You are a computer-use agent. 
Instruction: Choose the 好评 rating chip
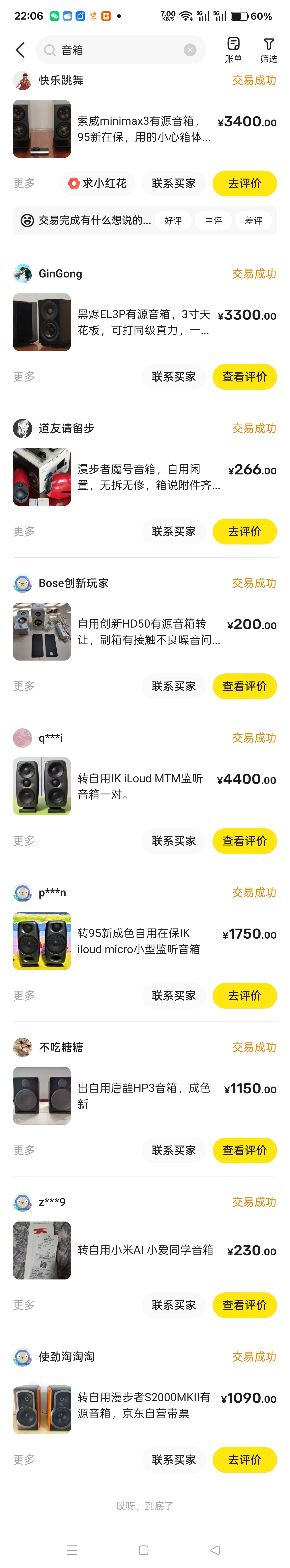pos(173,220)
